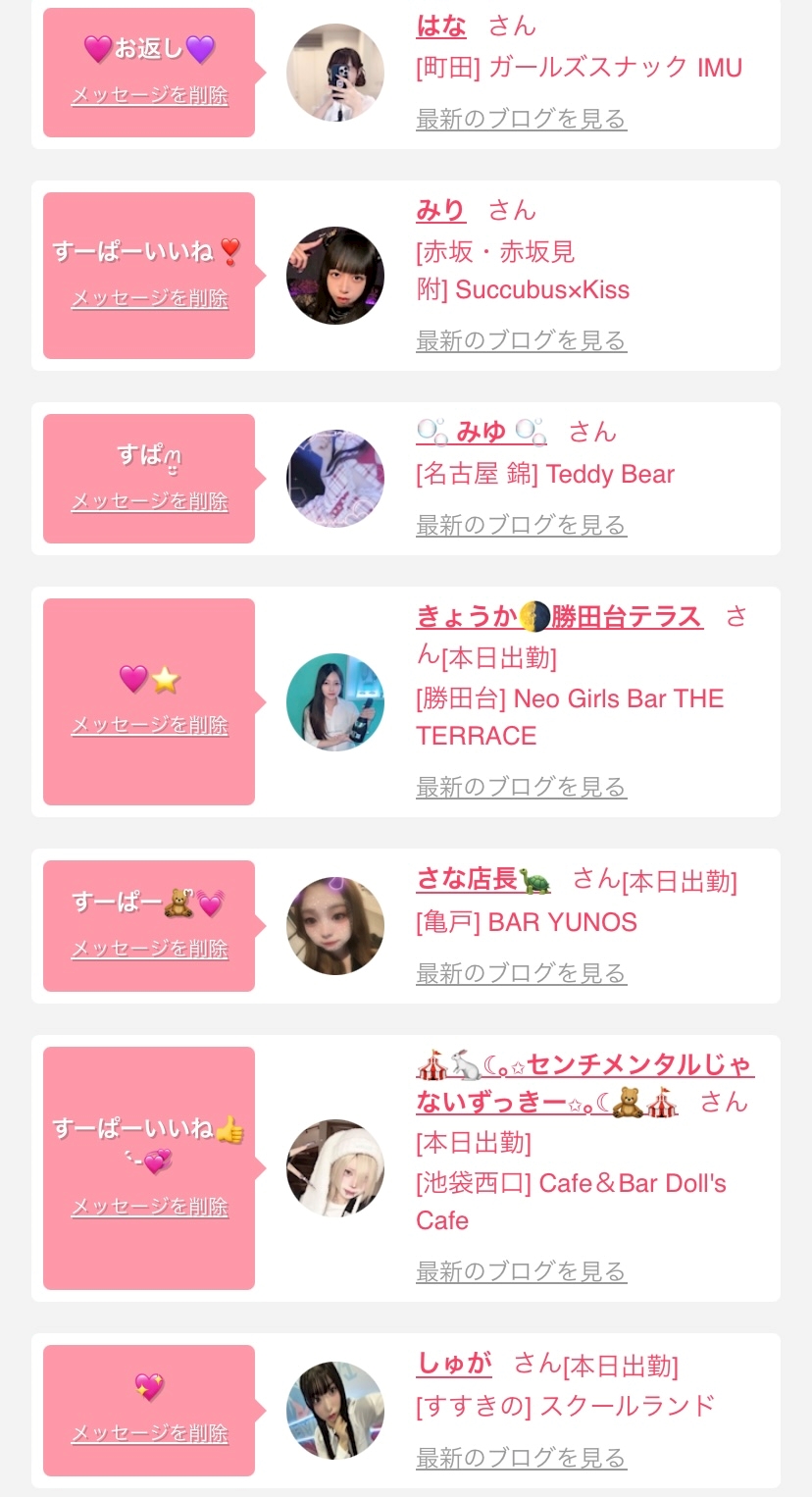
Task: Tap しゅが's profile photo
Action: (x=335, y=1411)
